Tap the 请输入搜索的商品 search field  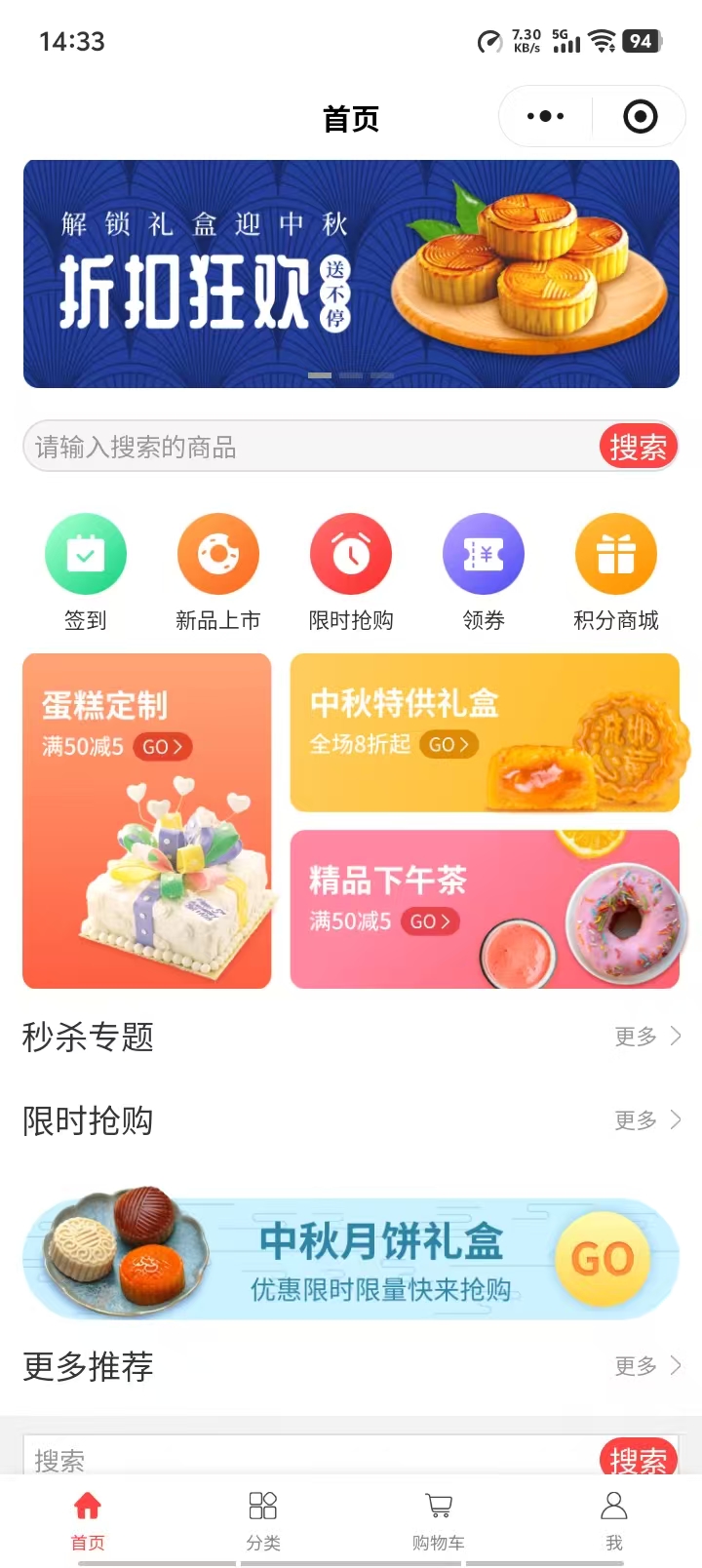[x=310, y=447]
